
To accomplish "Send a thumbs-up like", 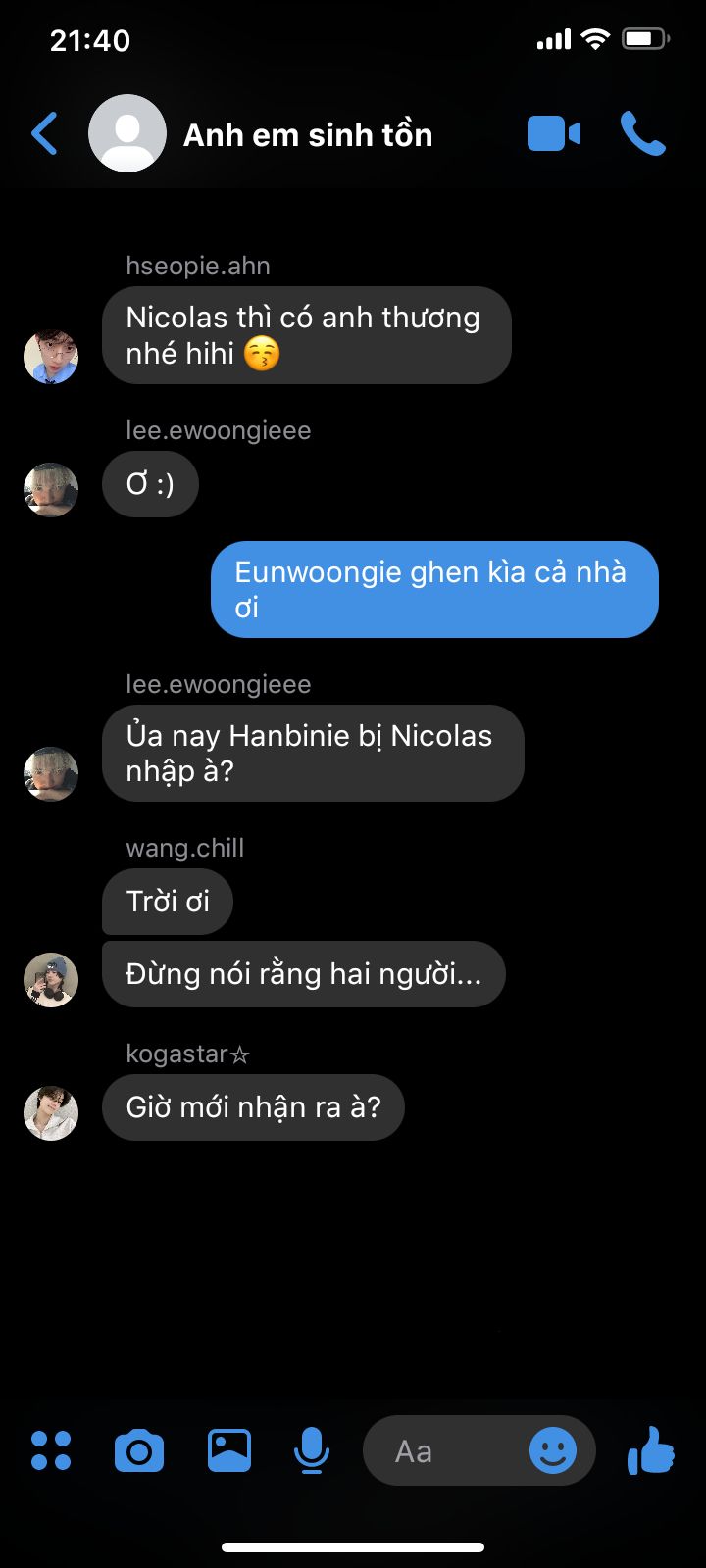I will coord(651,1451).
